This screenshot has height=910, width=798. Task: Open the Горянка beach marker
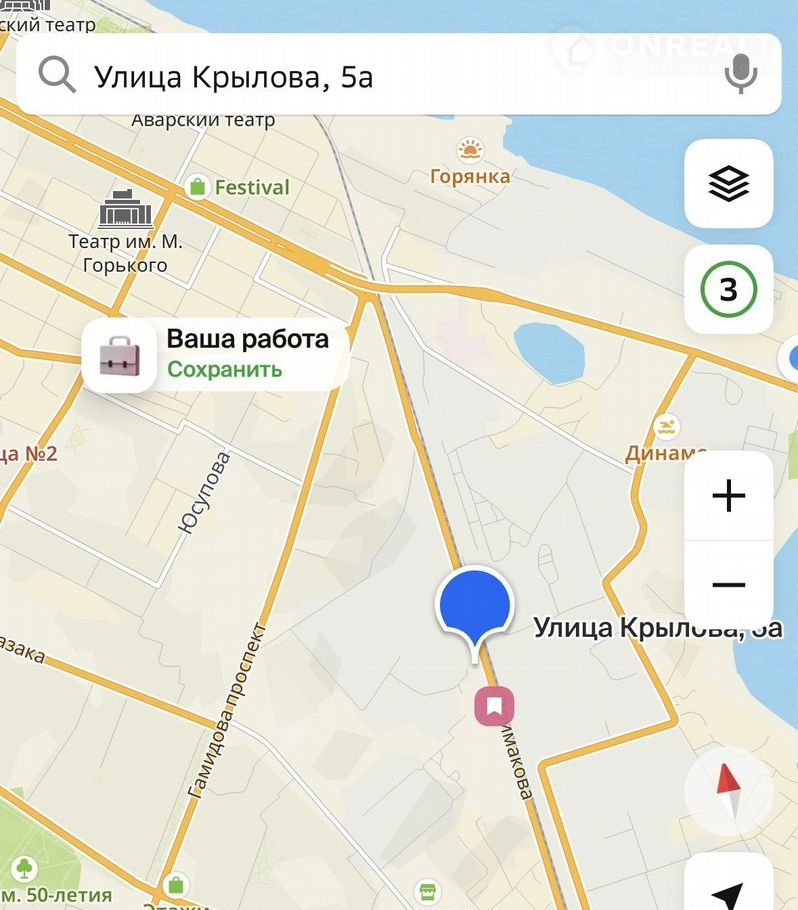click(469, 151)
